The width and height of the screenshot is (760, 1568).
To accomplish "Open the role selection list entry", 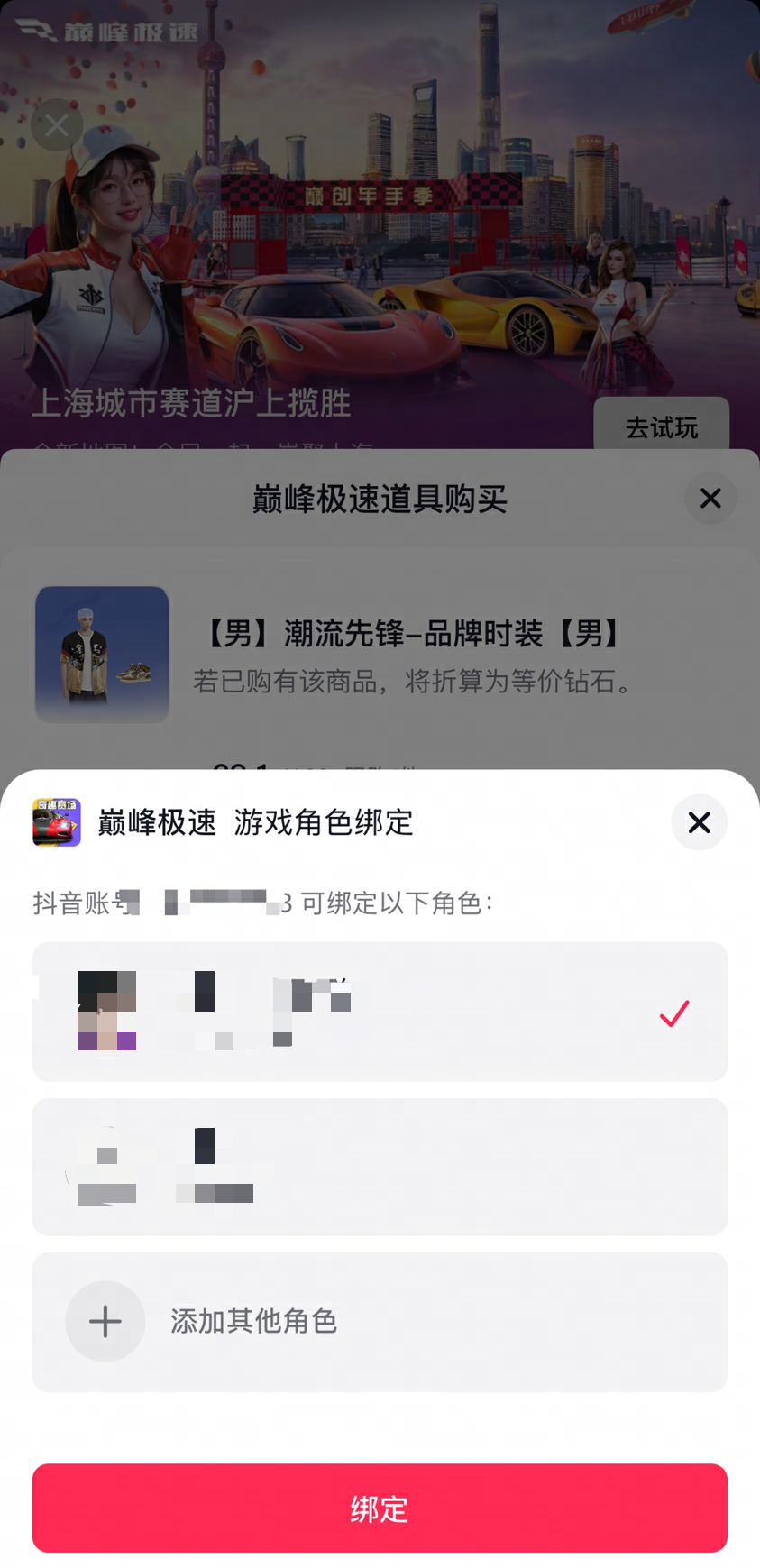I will (x=379, y=1011).
